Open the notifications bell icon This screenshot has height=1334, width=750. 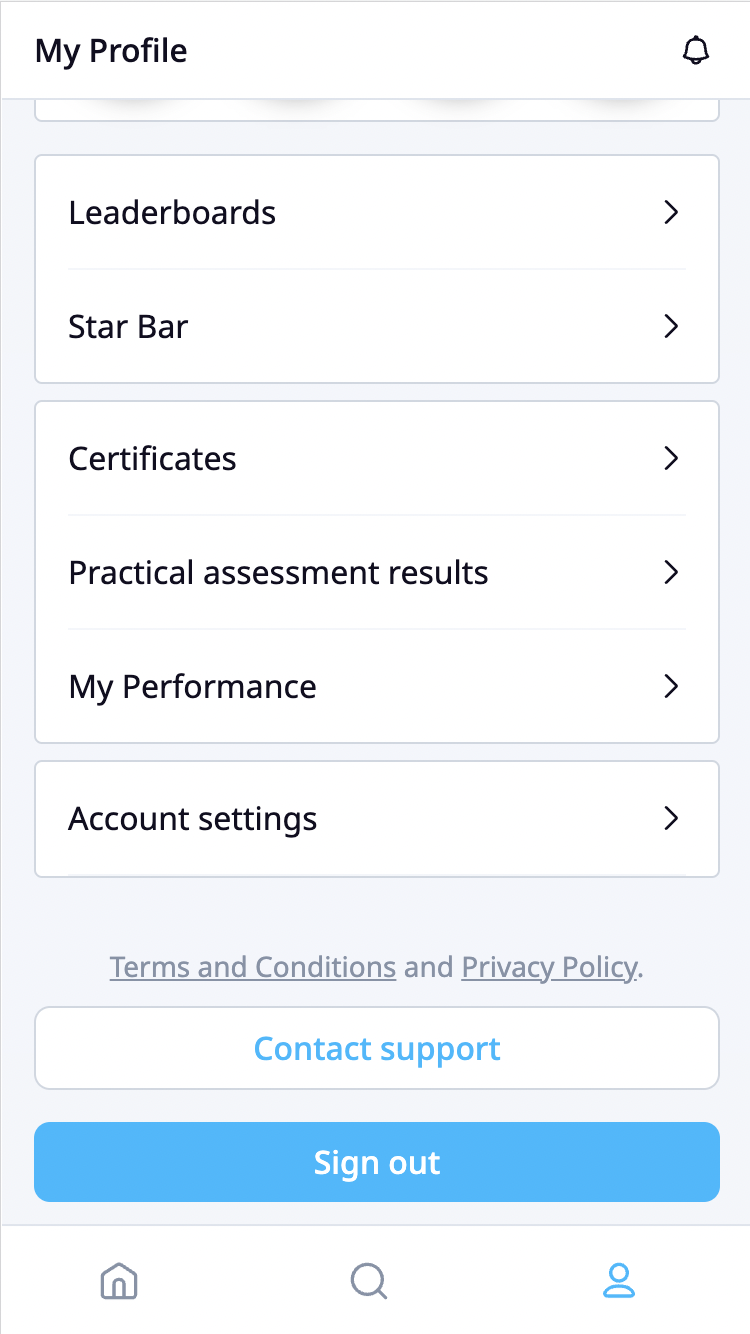click(x=696, y=50)
